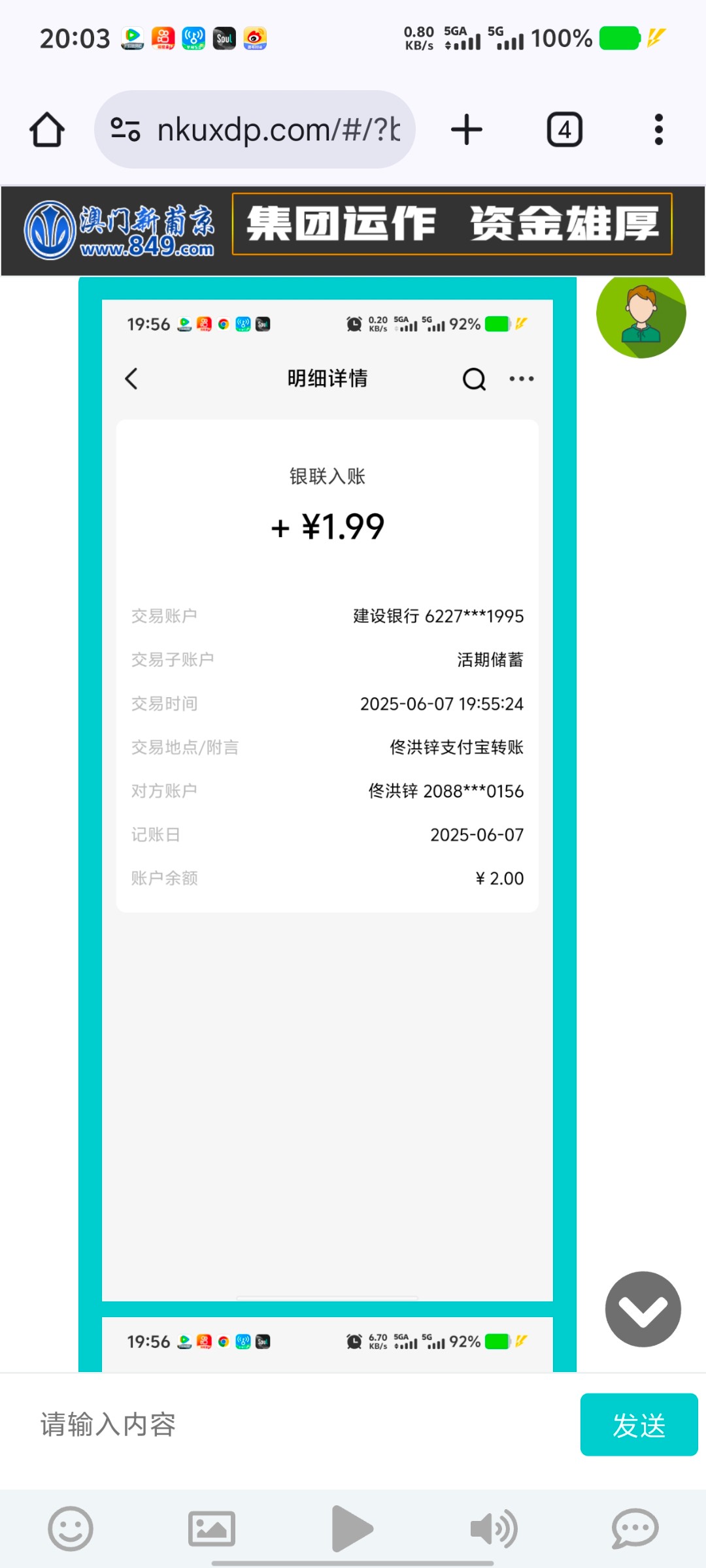Open the 澳门新葡京 banner at the top

click(353, 230)
